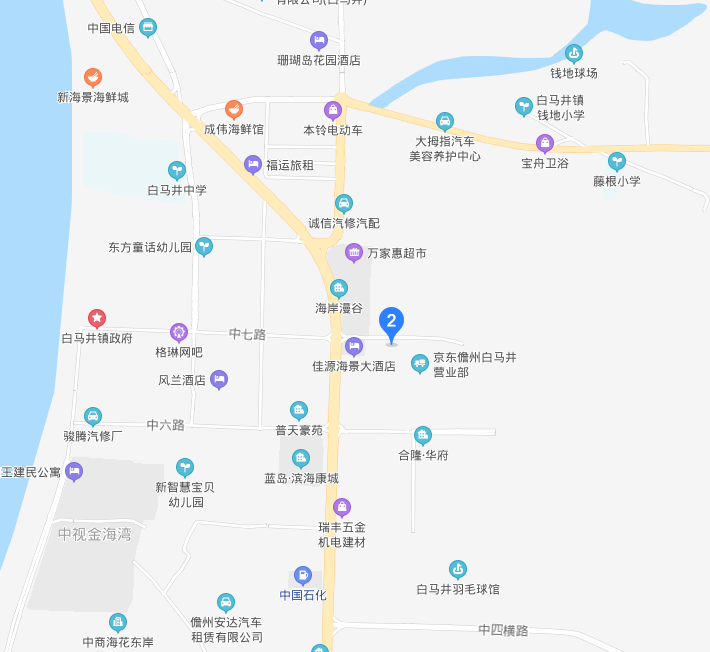Open 合隆·华府 residence marker
Image resolution: width=710 pixels, height=652 pixels.
(x=423, y=435)
